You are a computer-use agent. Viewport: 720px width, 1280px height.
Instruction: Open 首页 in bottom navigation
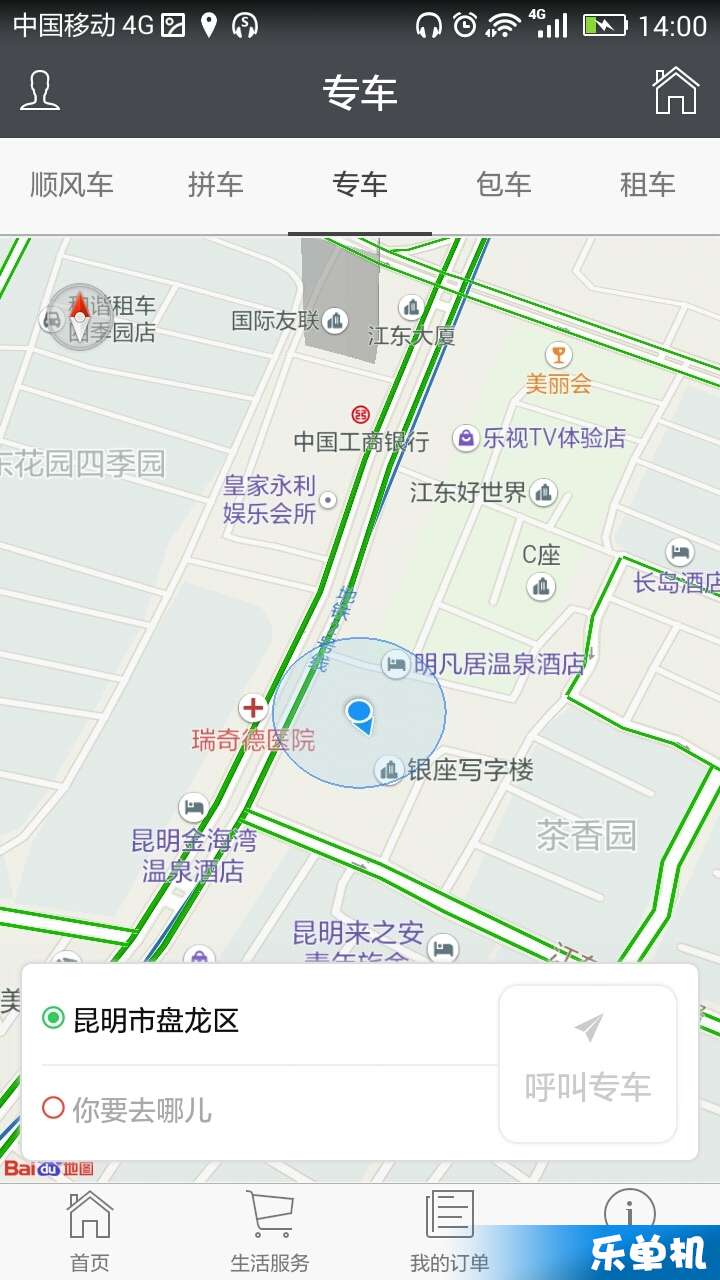click(x=90, y=1232)
